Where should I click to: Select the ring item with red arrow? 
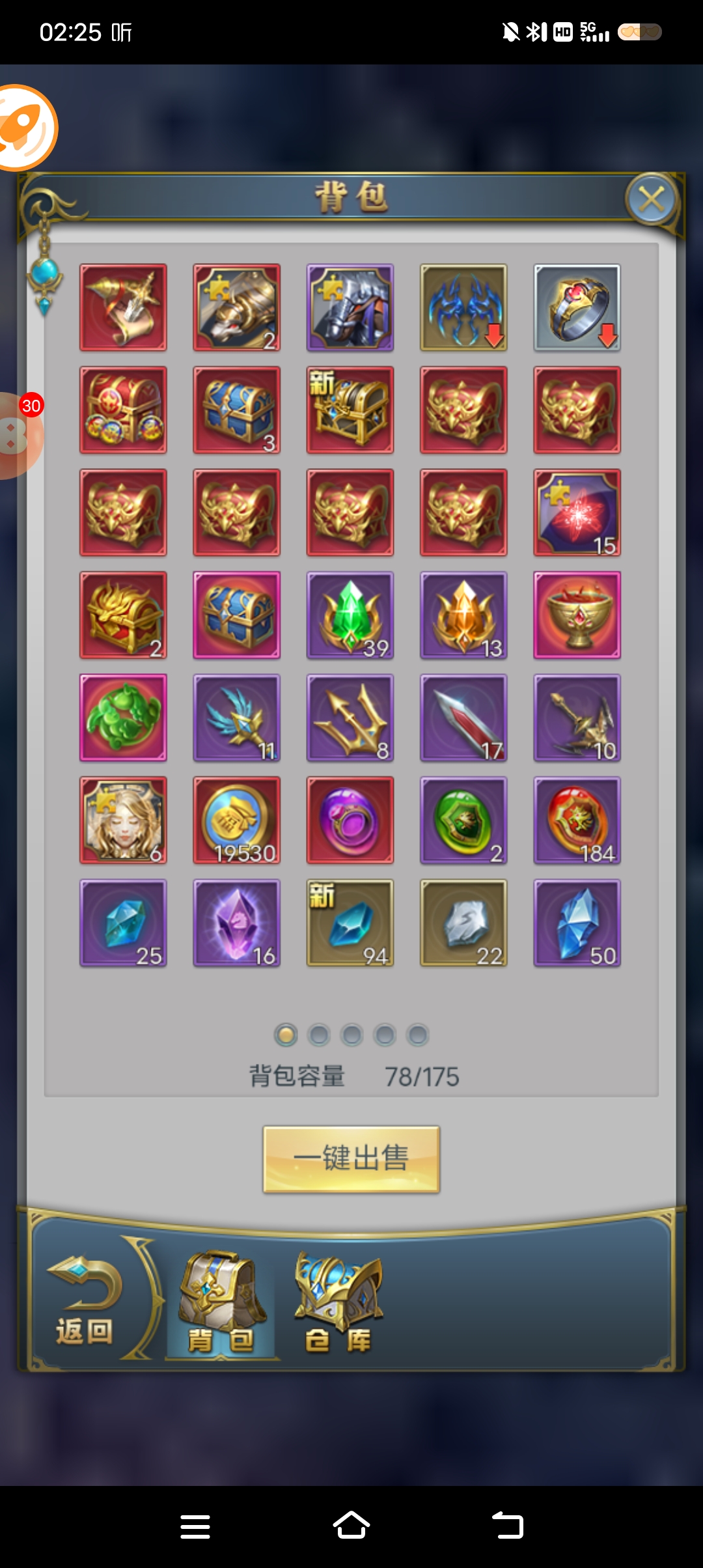[x=577, y=307]
